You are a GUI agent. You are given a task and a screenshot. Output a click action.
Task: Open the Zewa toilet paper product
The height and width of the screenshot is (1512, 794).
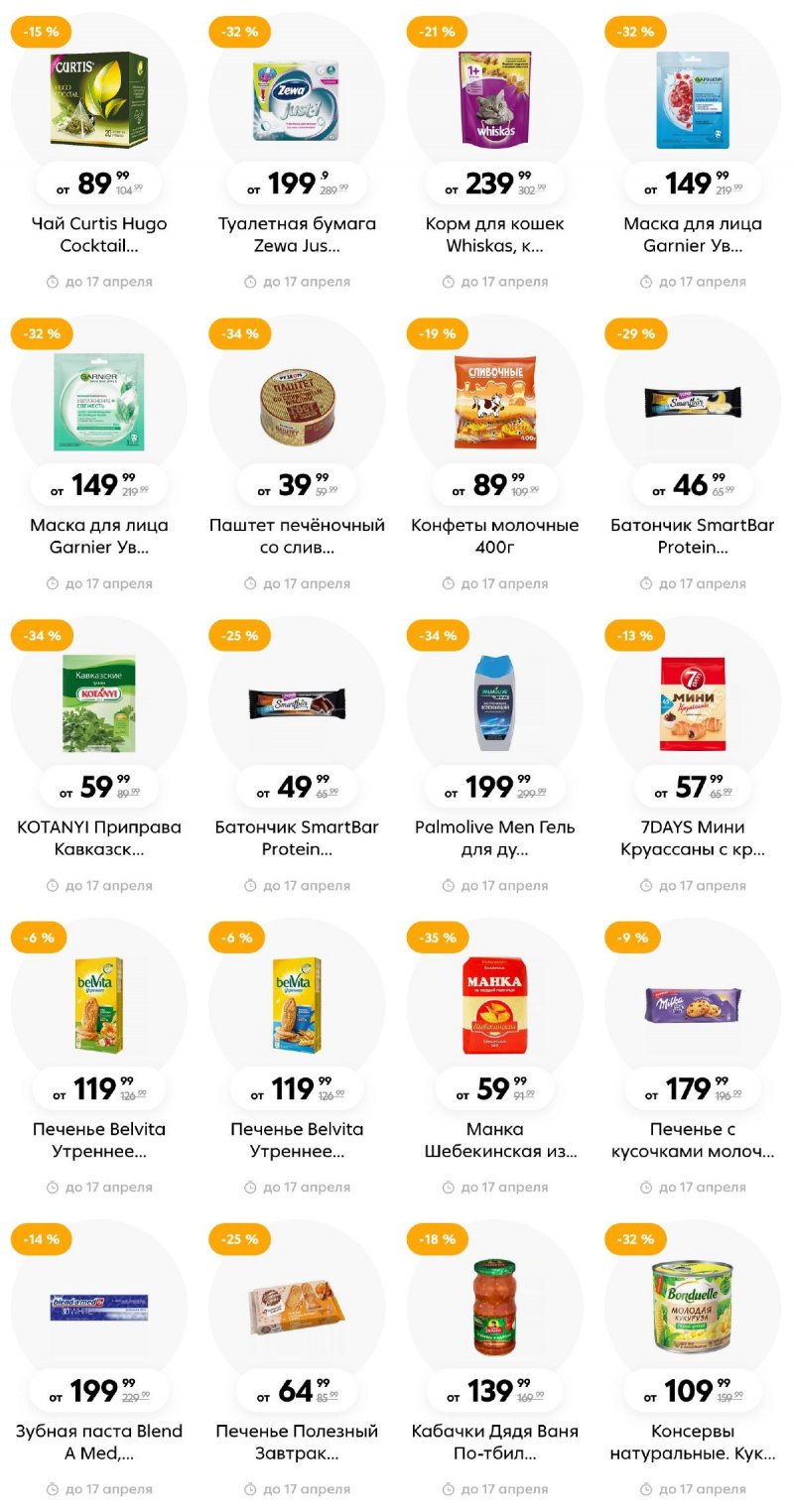click(x=297, y=99)
